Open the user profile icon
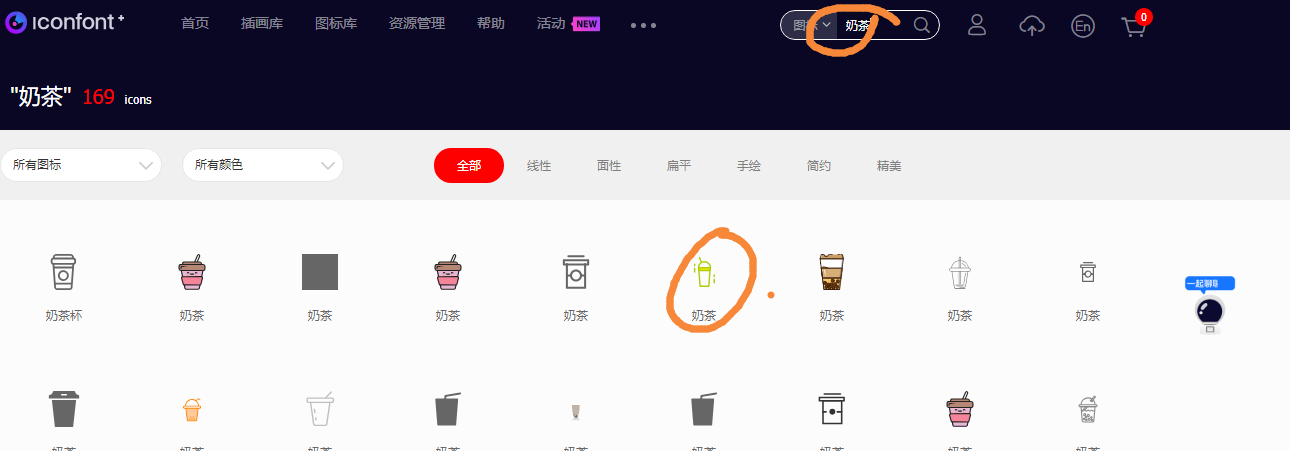Screen dimensions: 1290x451 [977, 26]
